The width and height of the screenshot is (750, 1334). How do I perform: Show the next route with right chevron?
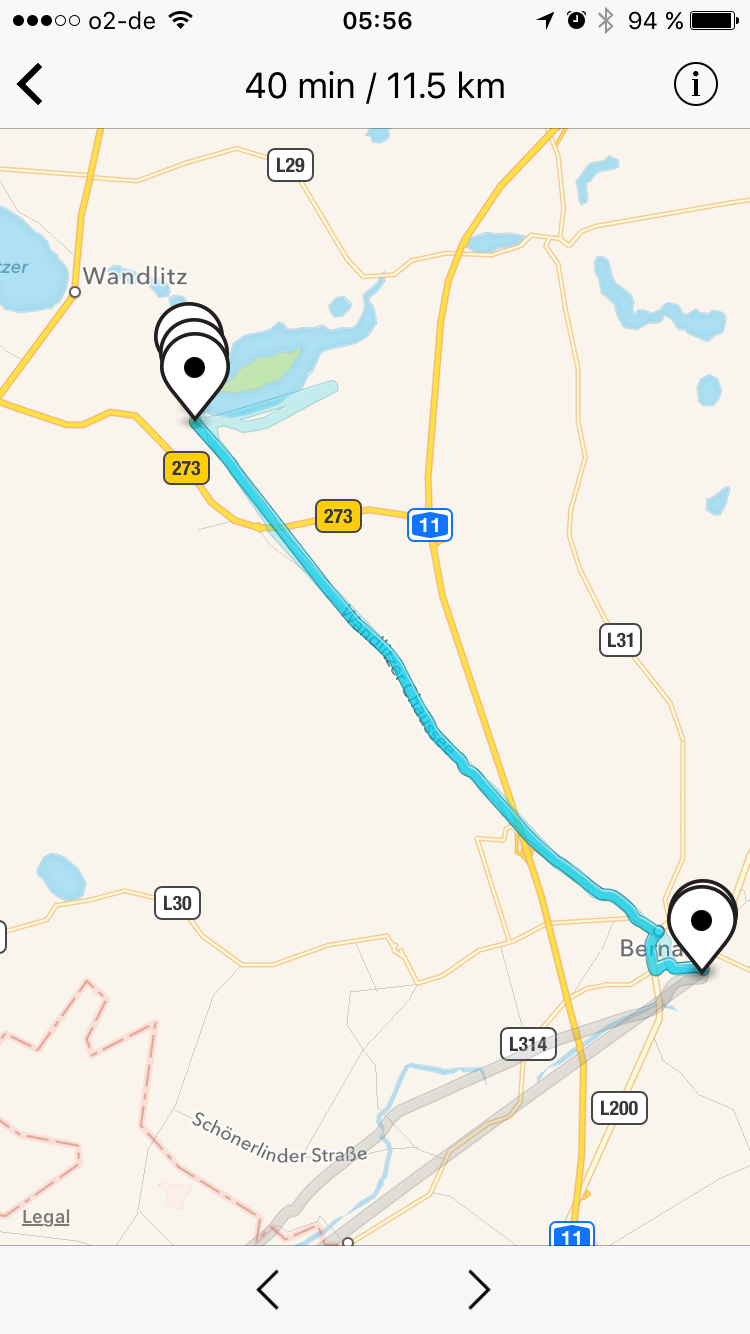click(x=479, y=1289)
